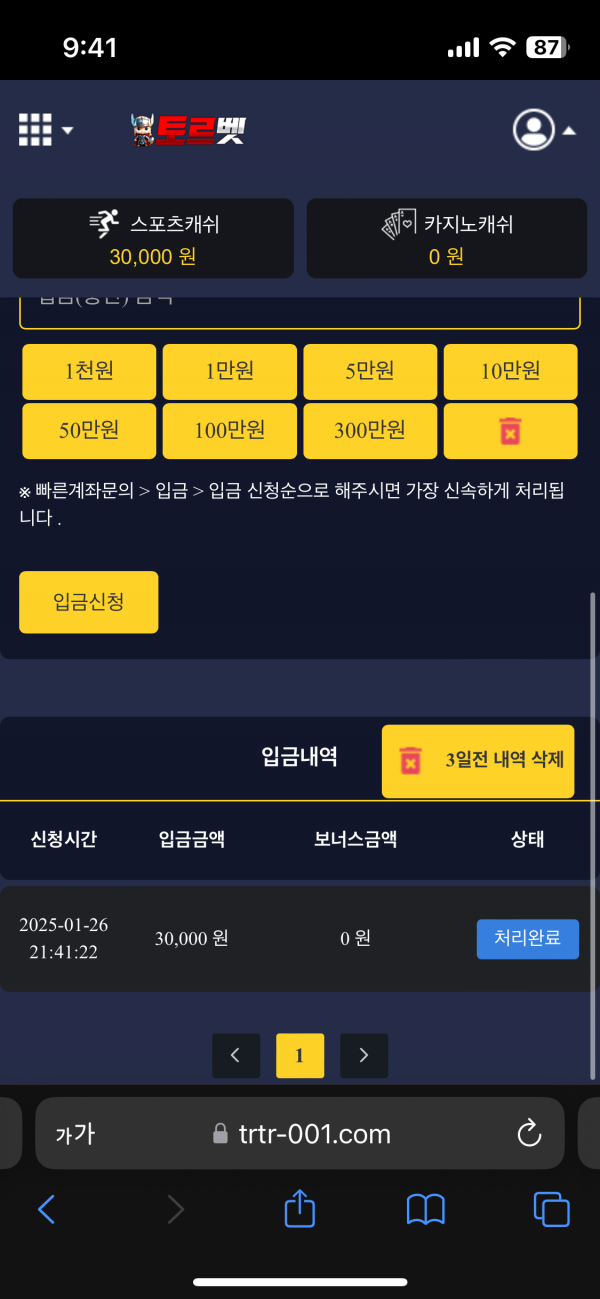Add 1만원 to deposit amount

click(229, 371)
